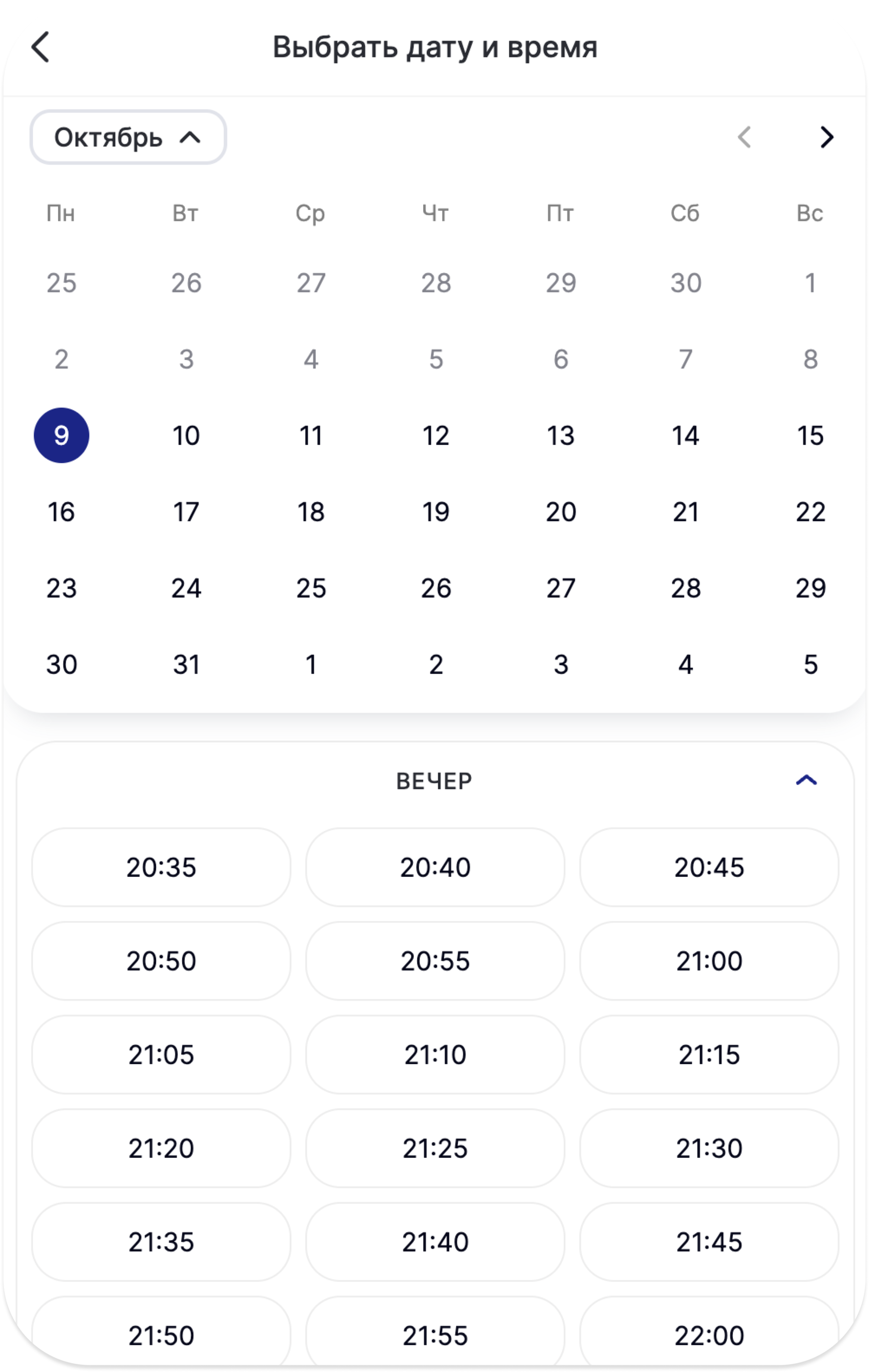This screenshot has width=869, height=1372.
Task: Open the Октябрь month dropdown
Action: pyautogui.click(x=128, y=137)
